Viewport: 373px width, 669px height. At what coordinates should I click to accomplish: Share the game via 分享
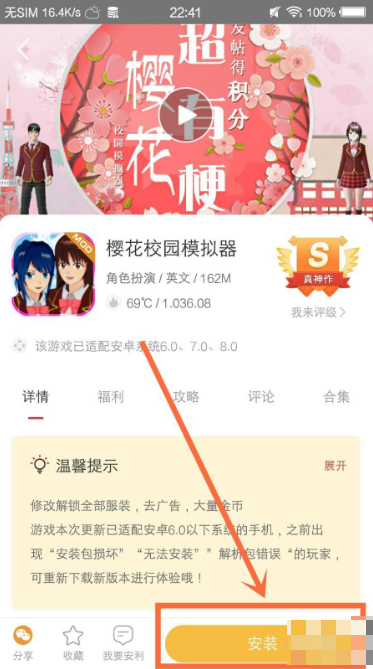[23, 643]
